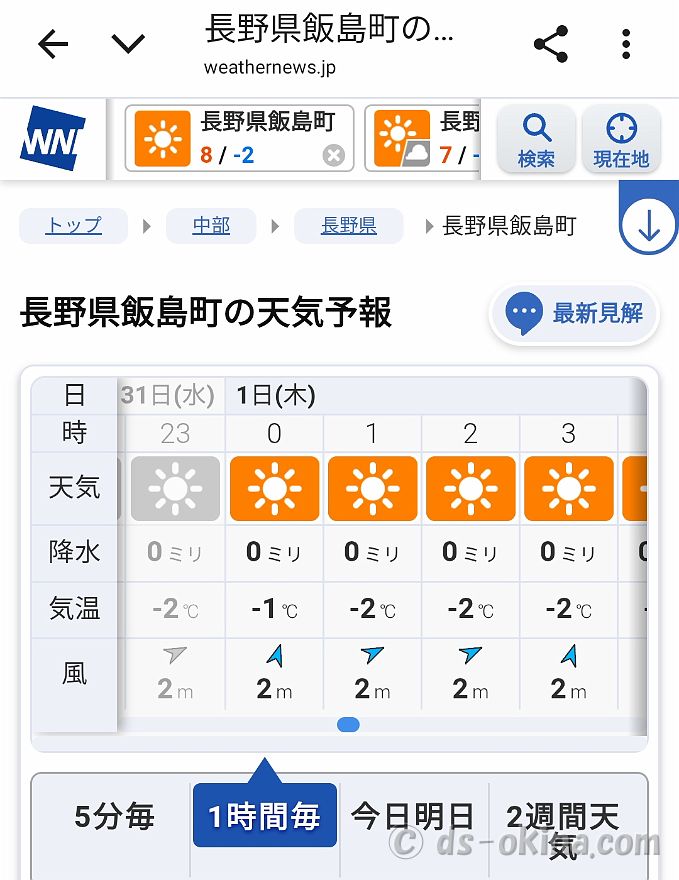Tap the forecast table scroll indicator
The height and width of the screenshot is (880, 679).
coord(348,725)
